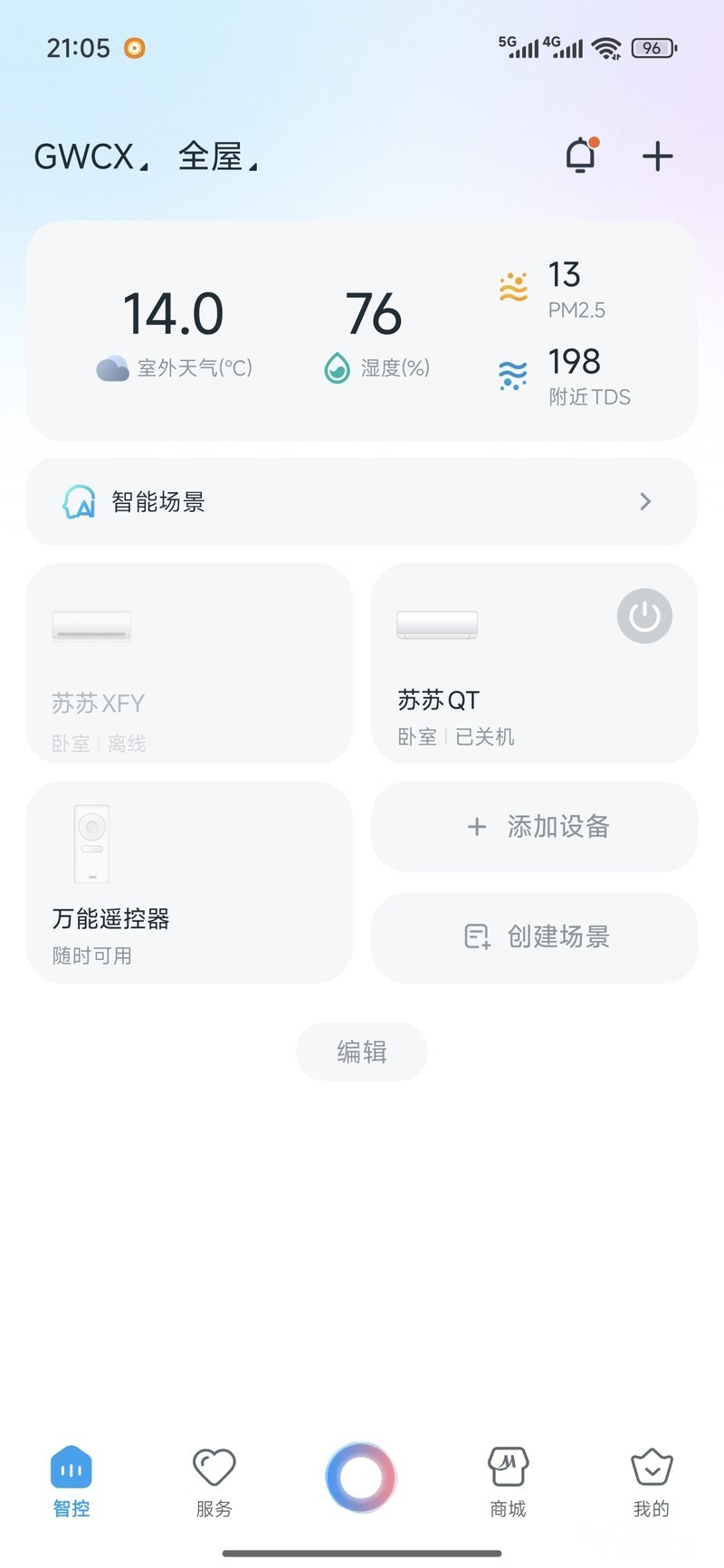This screenshot has height=1568, width=724.
Task: Open the notifications bell
Action: (x=581, y=157)
